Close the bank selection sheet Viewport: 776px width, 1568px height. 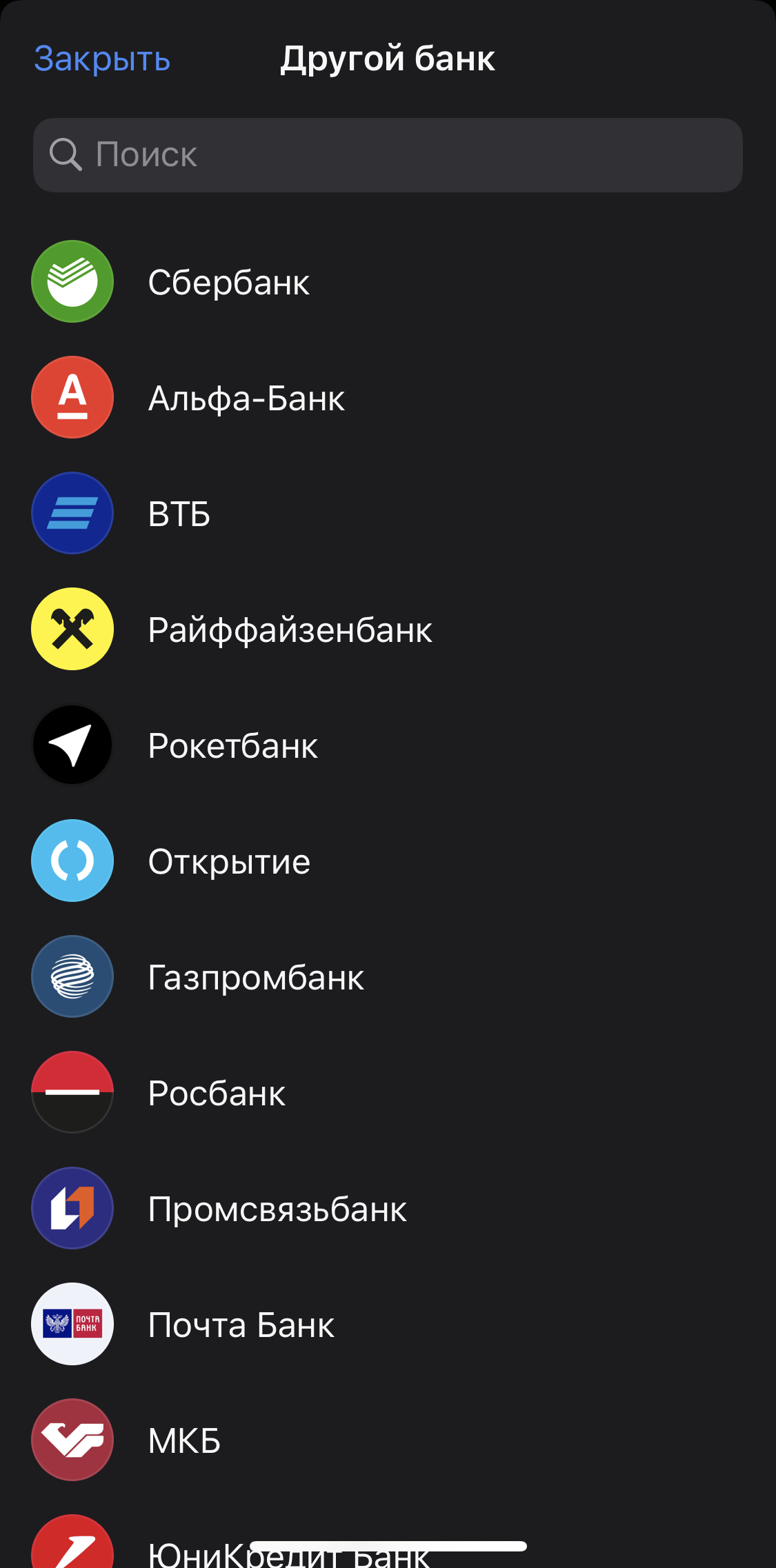tap(102, 59)
